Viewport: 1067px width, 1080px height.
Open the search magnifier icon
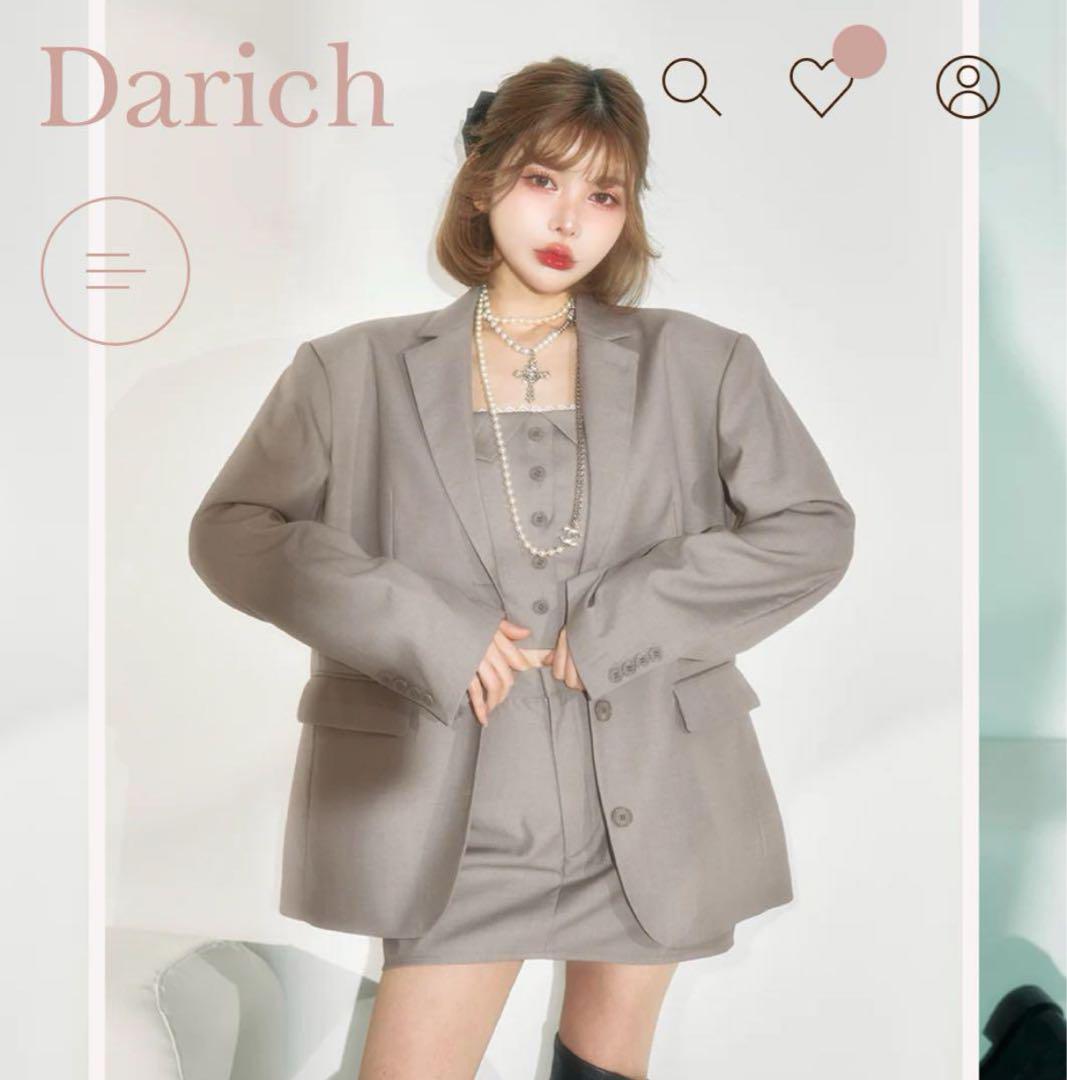[691, 86]
